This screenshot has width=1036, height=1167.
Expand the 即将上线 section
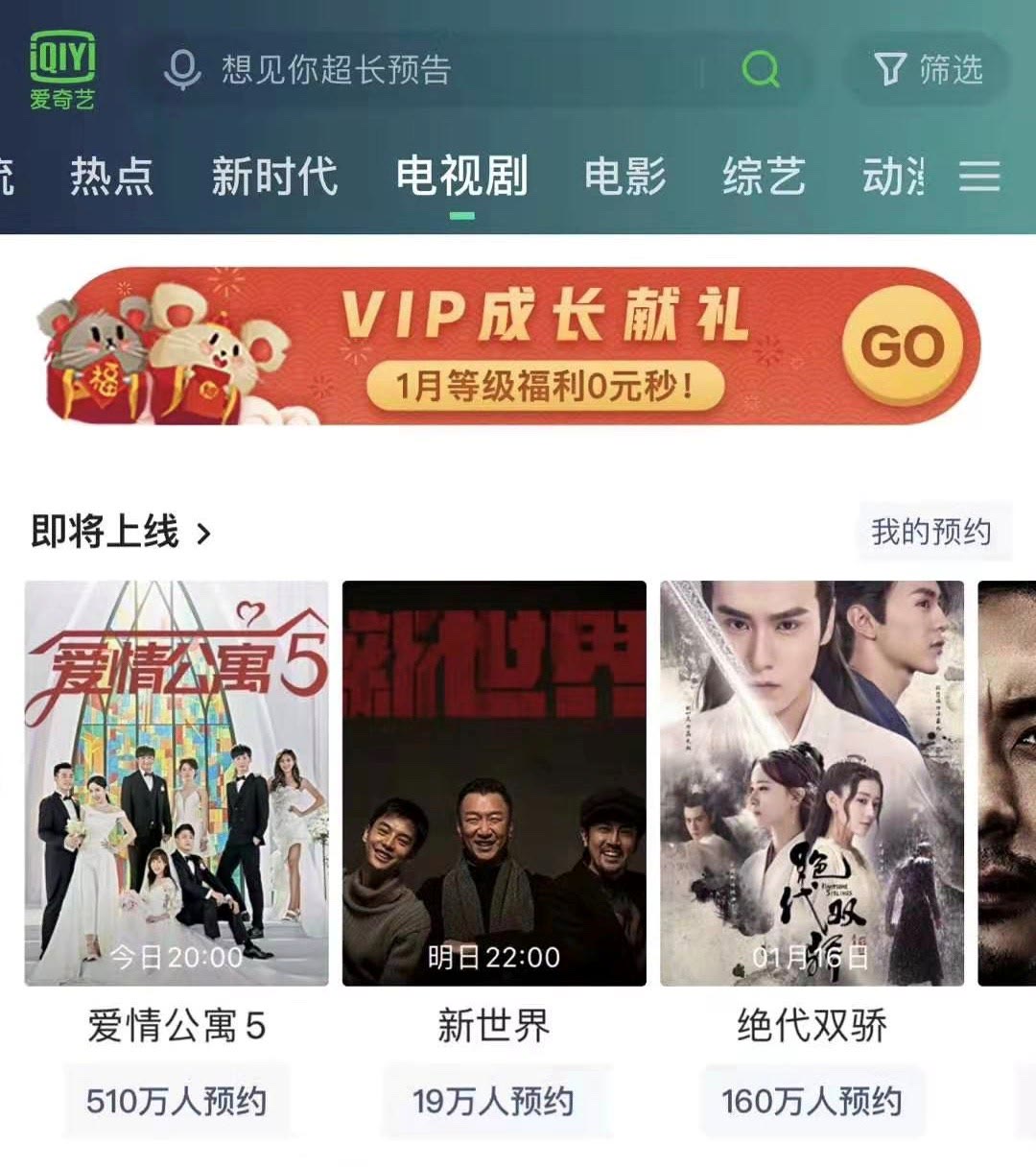click(x=121, y=532)
